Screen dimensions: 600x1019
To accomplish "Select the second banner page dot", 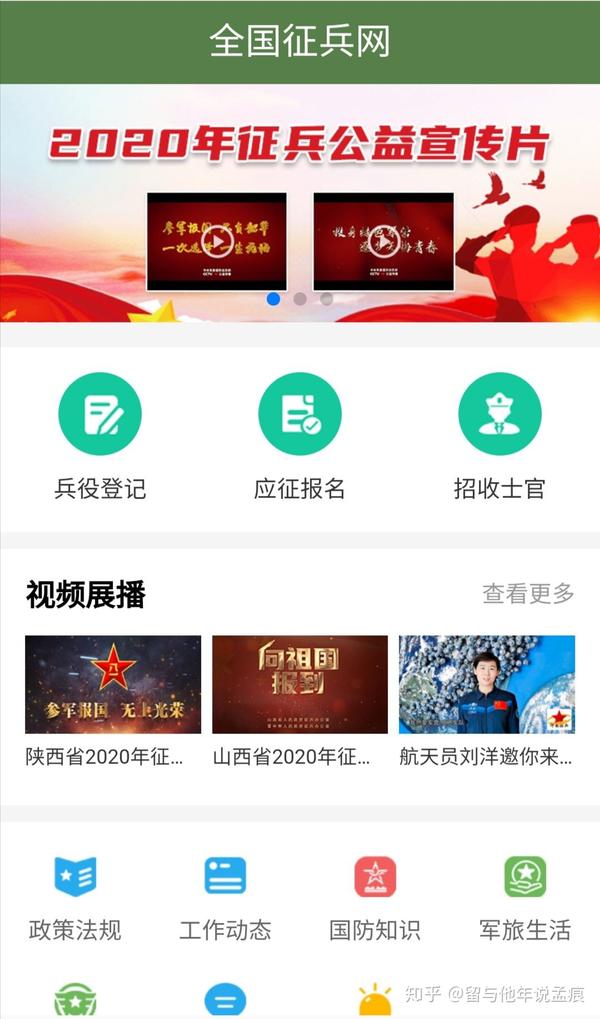I will (x=300, y=298).
